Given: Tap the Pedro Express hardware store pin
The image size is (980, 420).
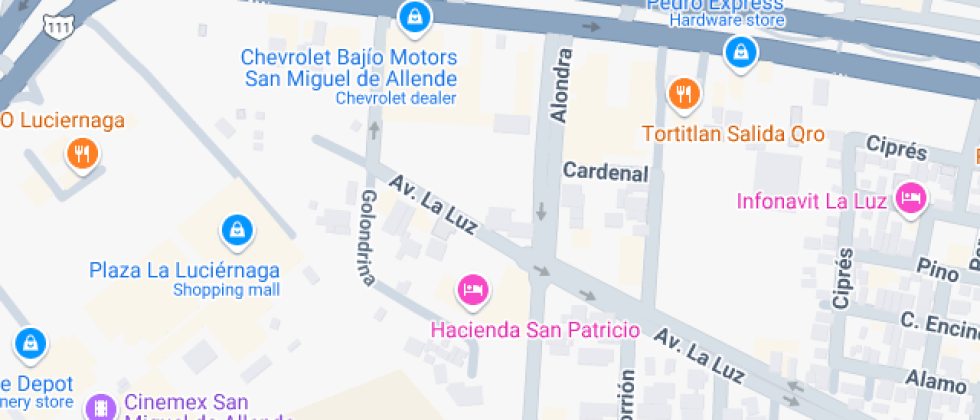Looking at the screenshot, I should click(x=740, y=50).
